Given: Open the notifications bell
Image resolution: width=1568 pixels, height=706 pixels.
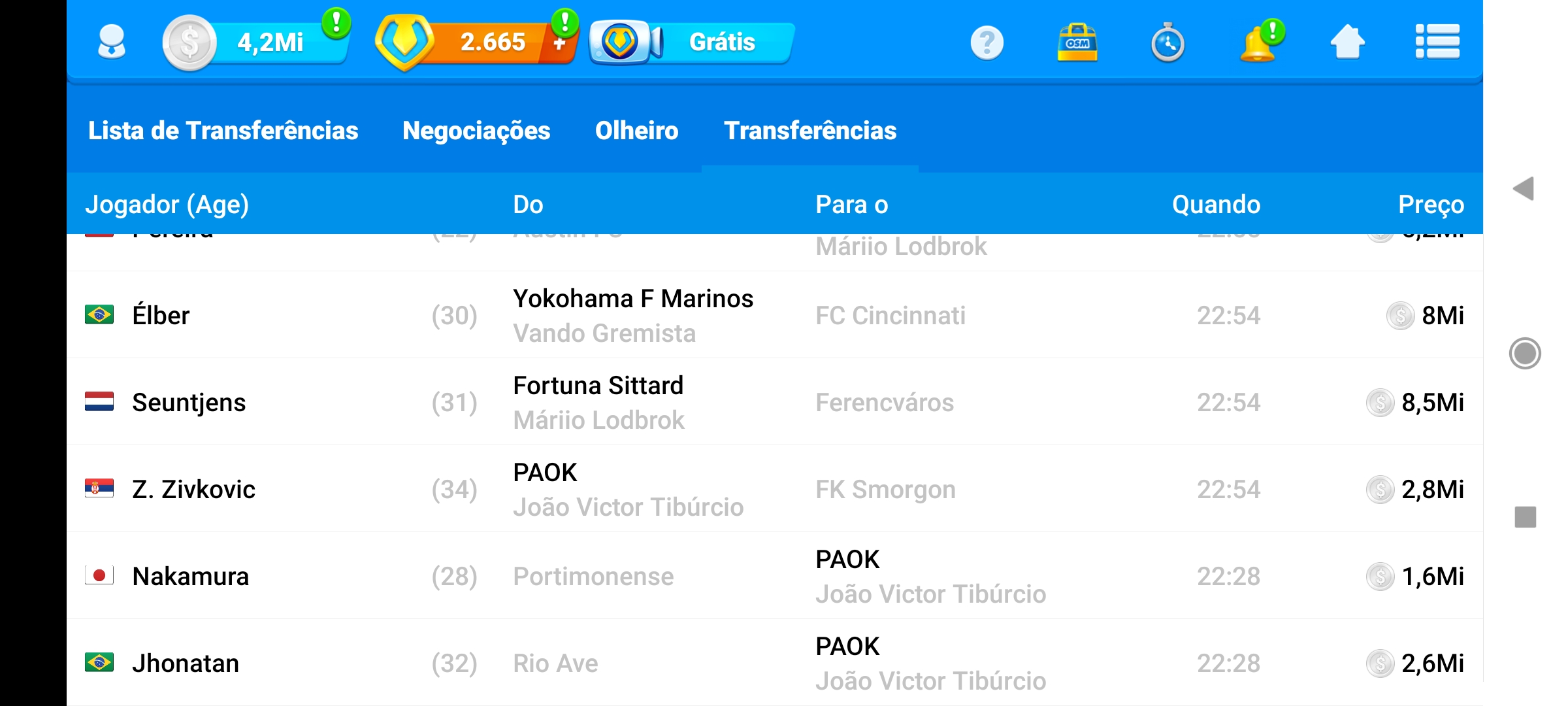Looking at the screenshot, I should pos(1258,43).
